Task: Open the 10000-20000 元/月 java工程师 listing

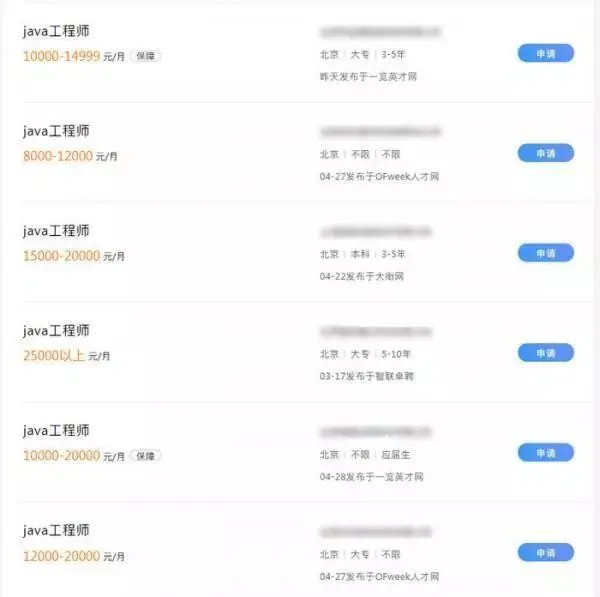Action: coord(56,431)
